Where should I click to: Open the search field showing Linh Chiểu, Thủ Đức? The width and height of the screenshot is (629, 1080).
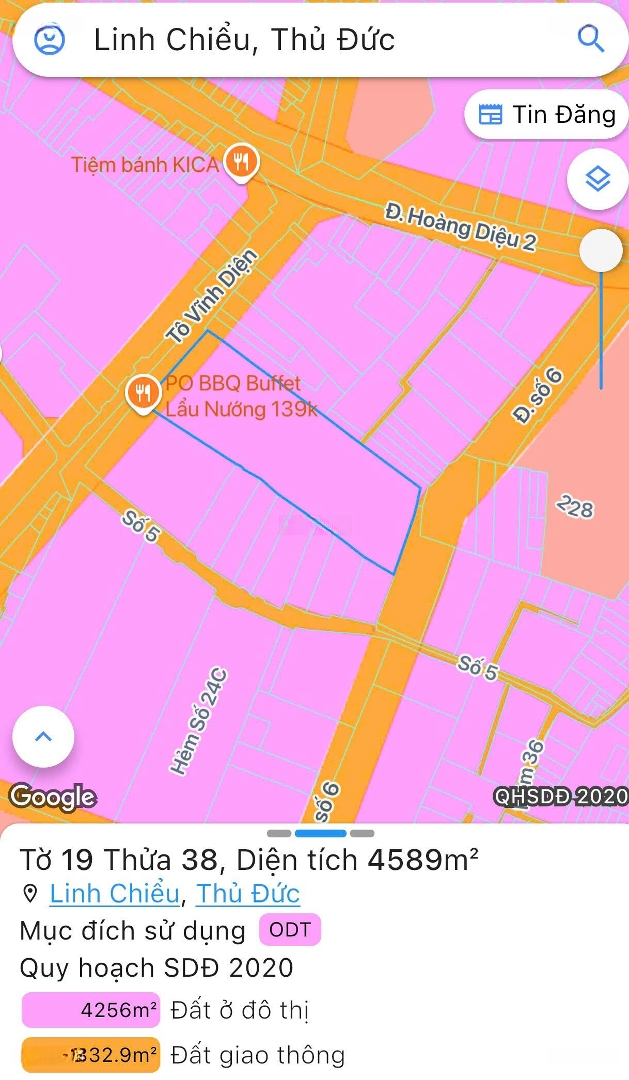click(x=300, y=40)
